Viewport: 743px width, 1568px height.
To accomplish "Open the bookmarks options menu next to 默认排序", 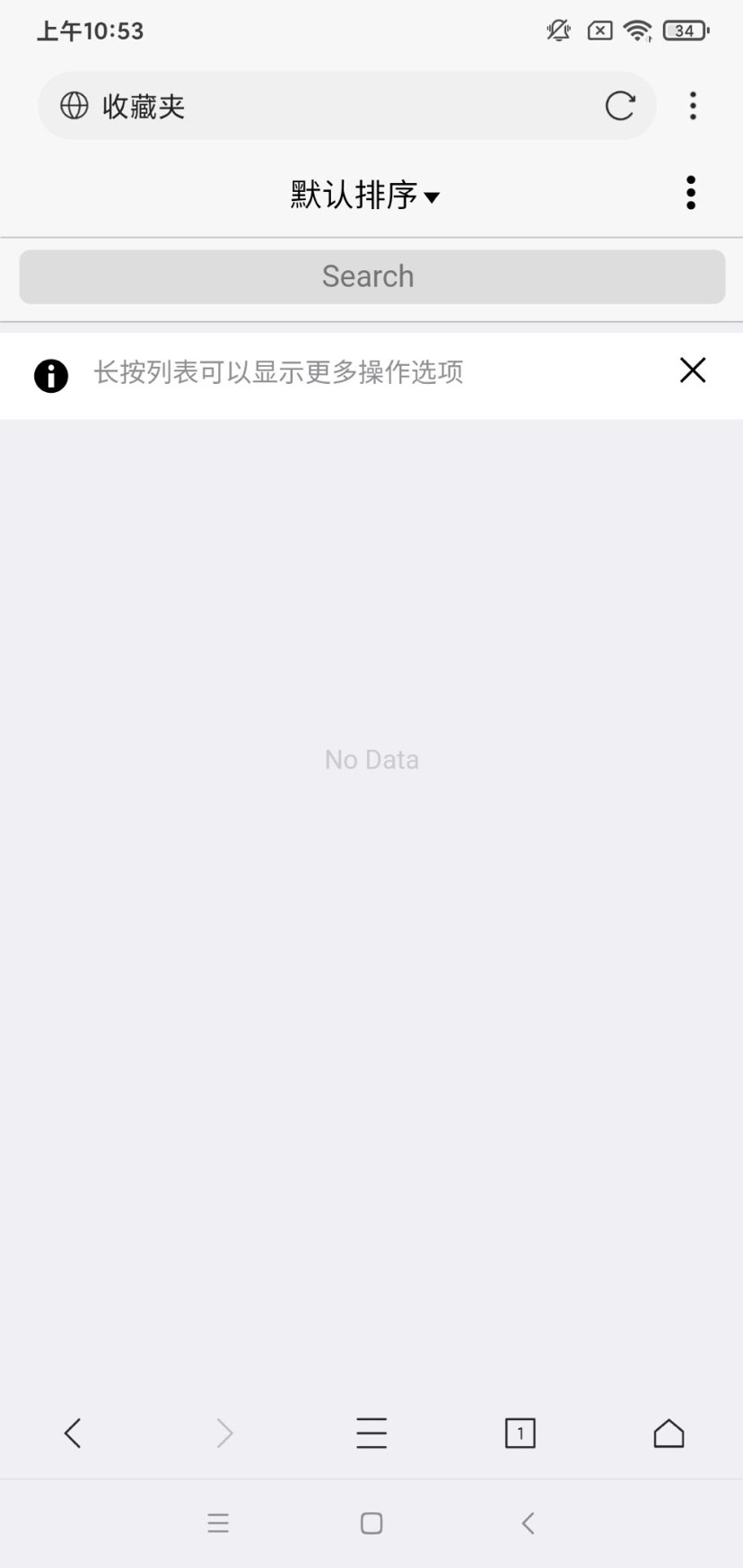I will click(690, 193).
